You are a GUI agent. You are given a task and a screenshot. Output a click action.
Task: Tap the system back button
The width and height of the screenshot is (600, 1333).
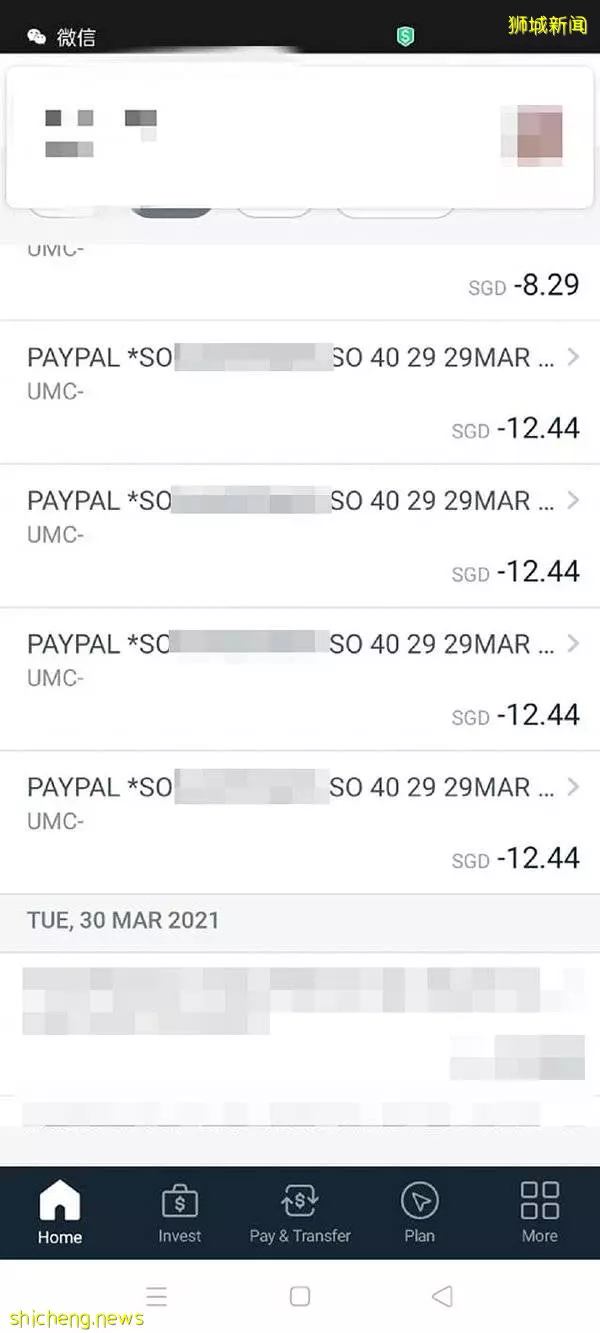click(442, 1296)
